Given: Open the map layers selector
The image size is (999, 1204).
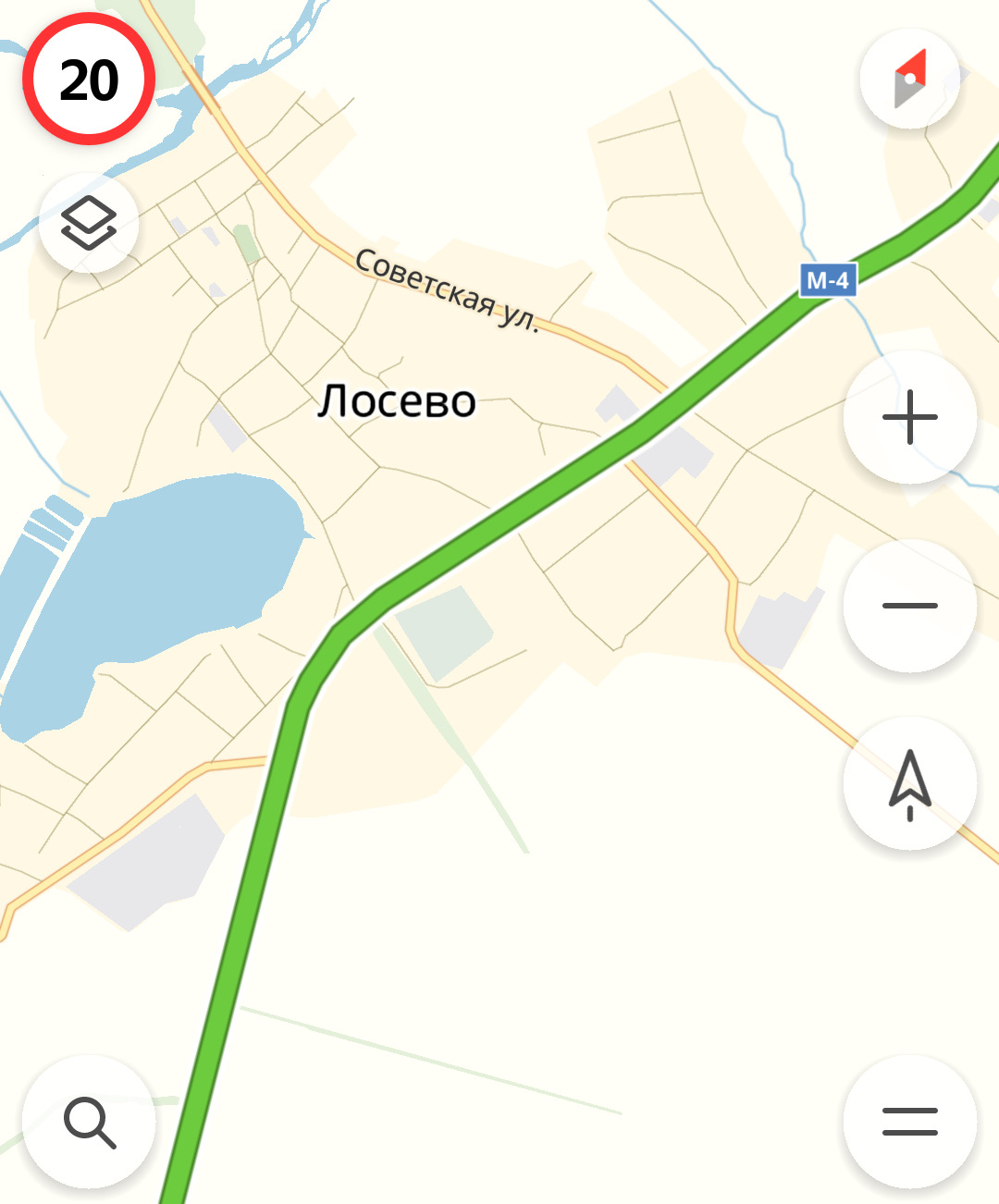Looking at the screenshot, I should coord(89,223).
